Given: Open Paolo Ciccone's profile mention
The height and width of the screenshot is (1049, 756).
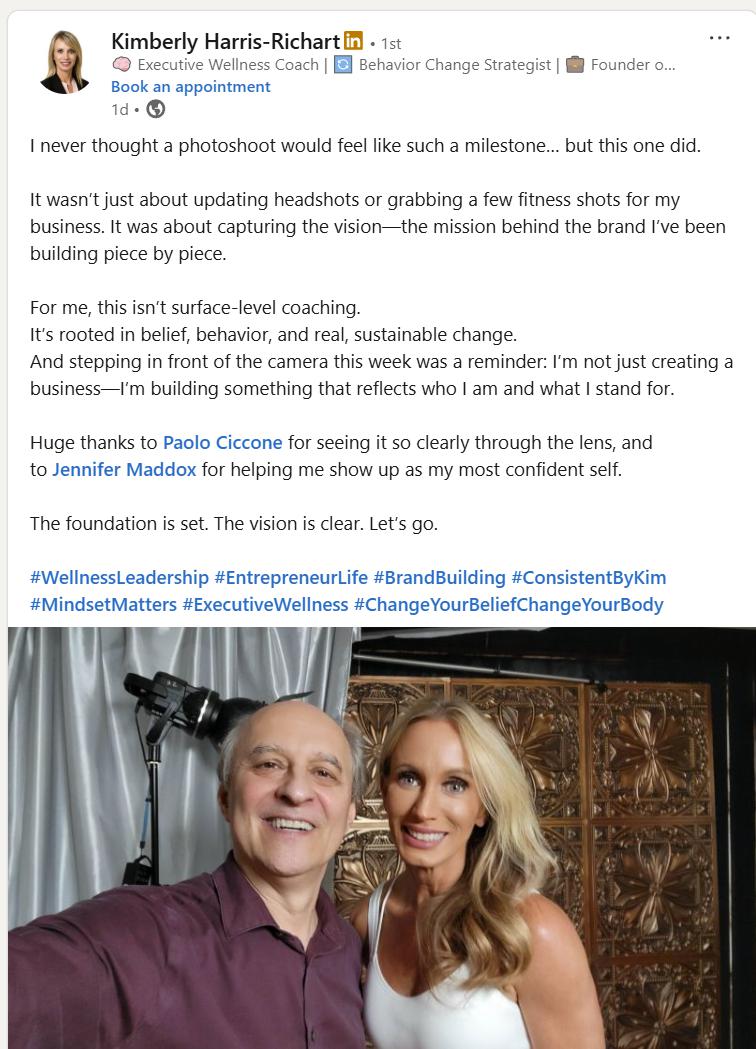Looking at the screenshot, I should 222,442.
